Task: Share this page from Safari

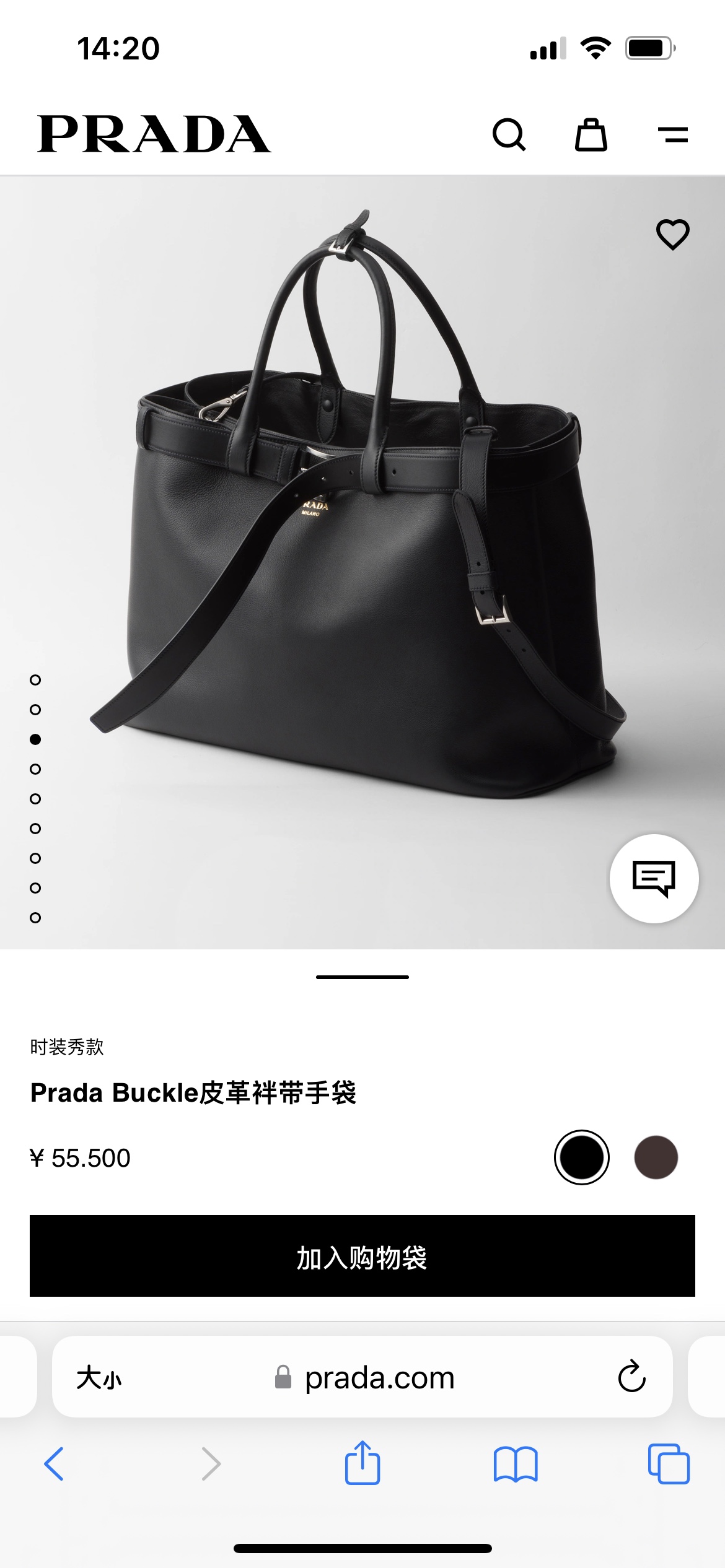Action: click(x=362, y=1463)
